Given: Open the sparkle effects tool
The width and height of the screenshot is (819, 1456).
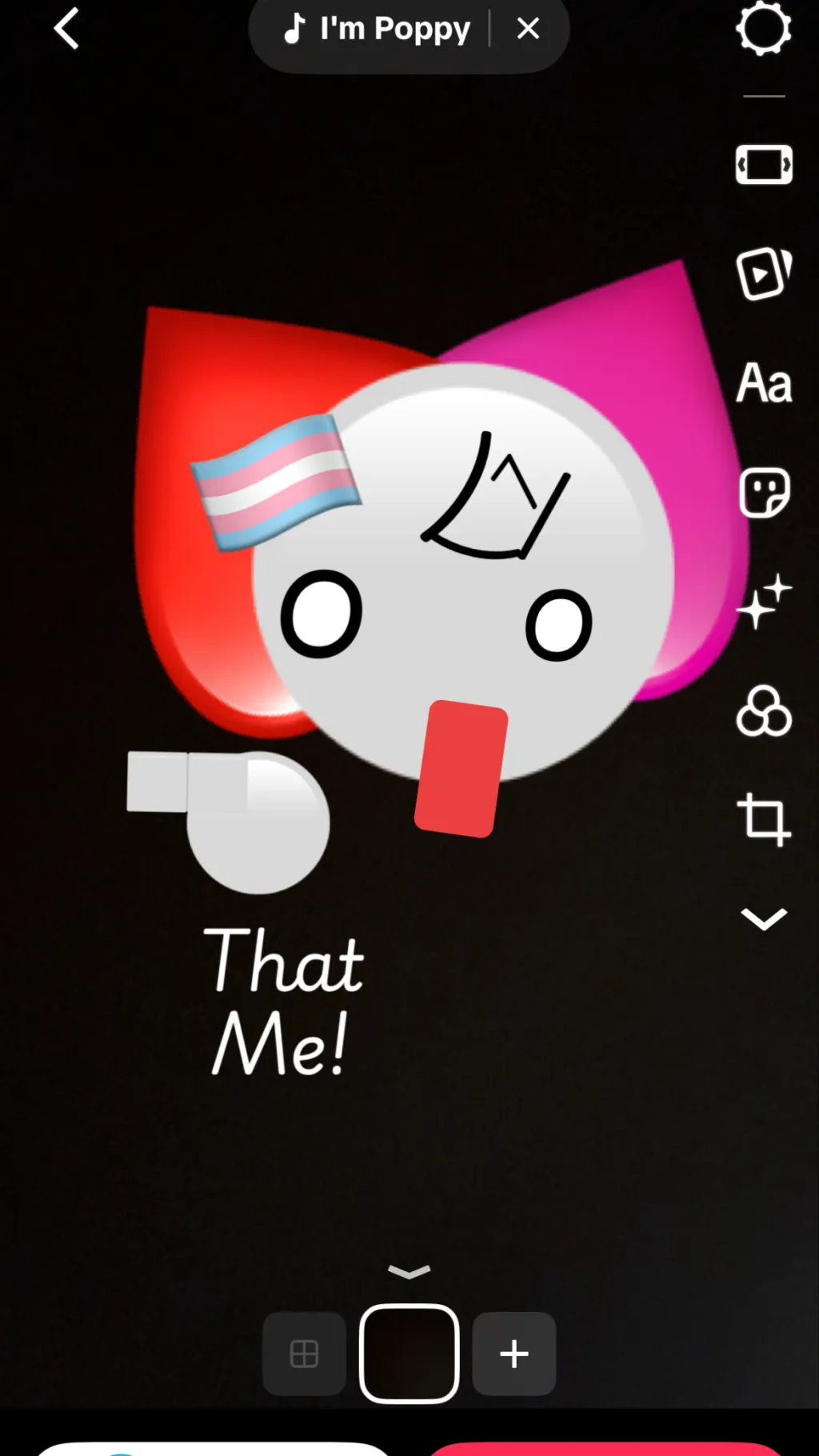Looking at the screenshot, I should tap(764, 602).
